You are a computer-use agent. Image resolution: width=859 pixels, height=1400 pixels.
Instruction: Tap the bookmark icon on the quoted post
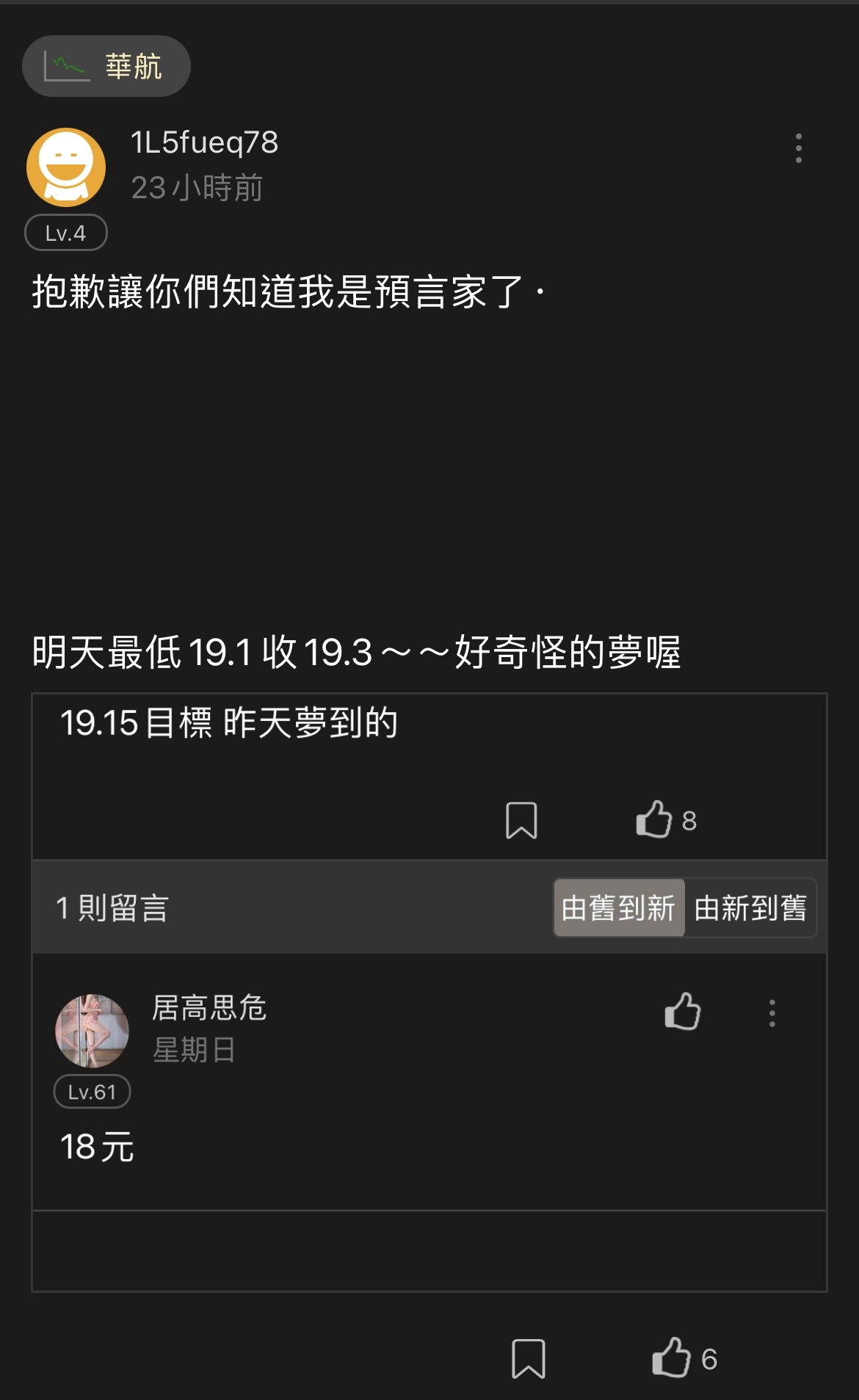pos(523,821)
